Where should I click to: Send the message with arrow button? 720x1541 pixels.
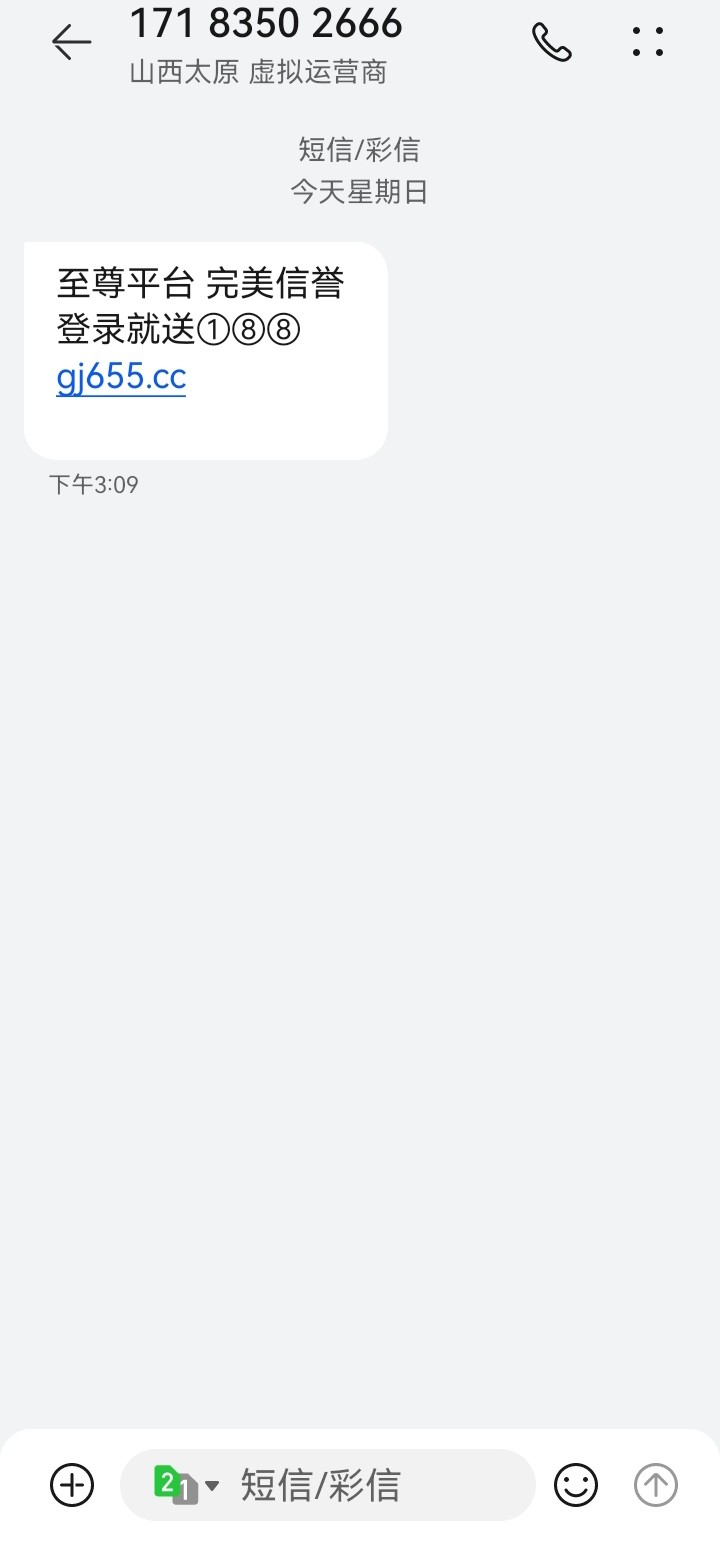pos(656,1485)
